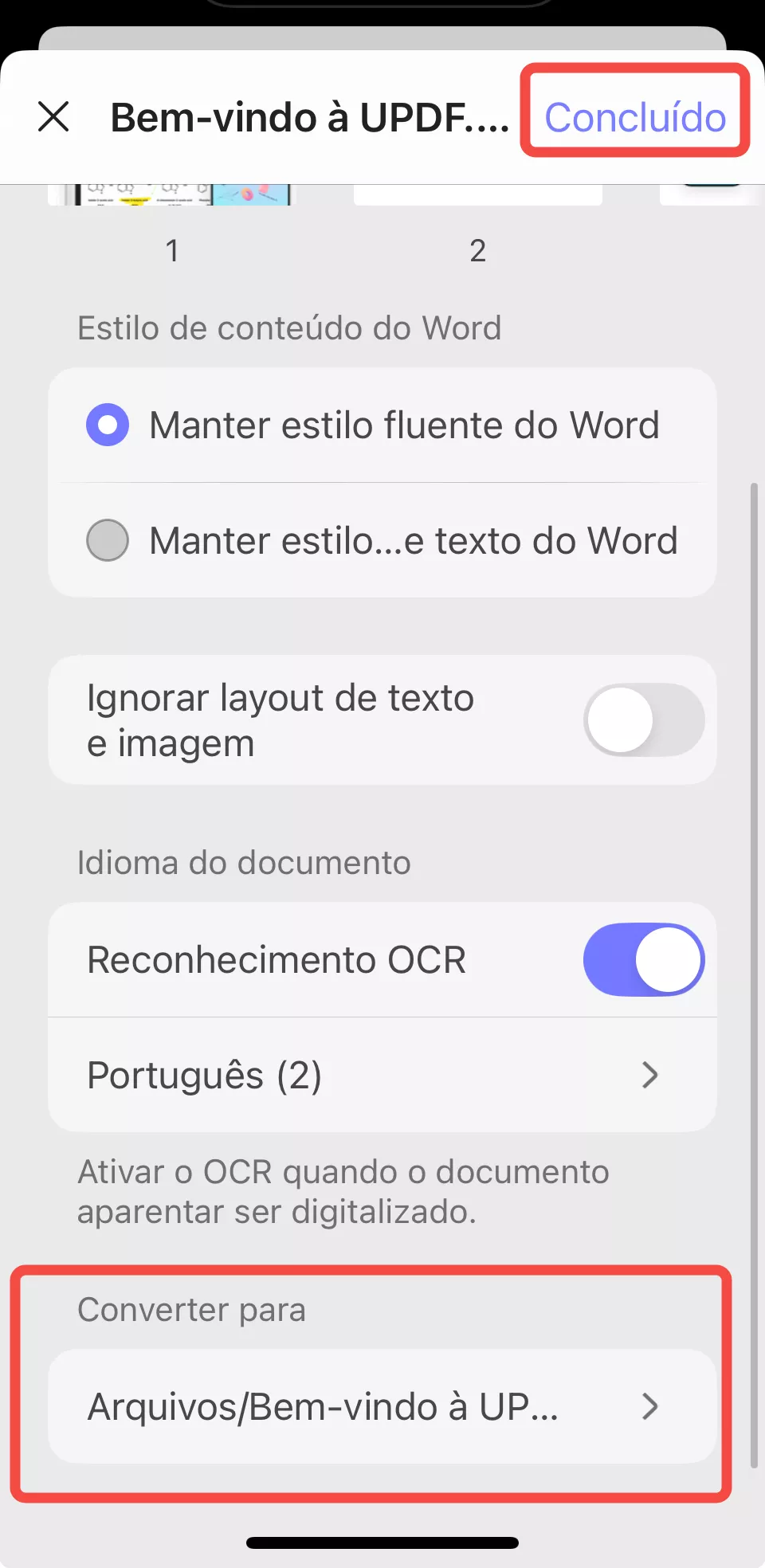Choose Manter estilo...e texto do Word option
Screen dimensions: 765x1568
108,540
